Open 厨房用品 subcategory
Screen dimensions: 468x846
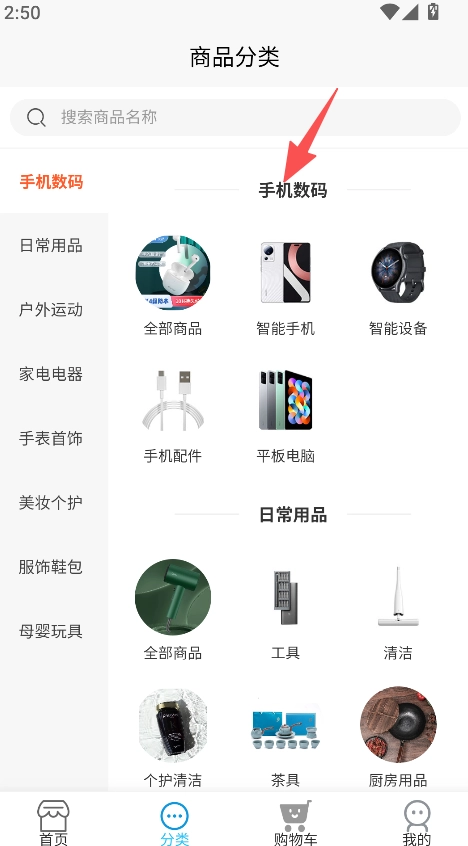(398, 738)
